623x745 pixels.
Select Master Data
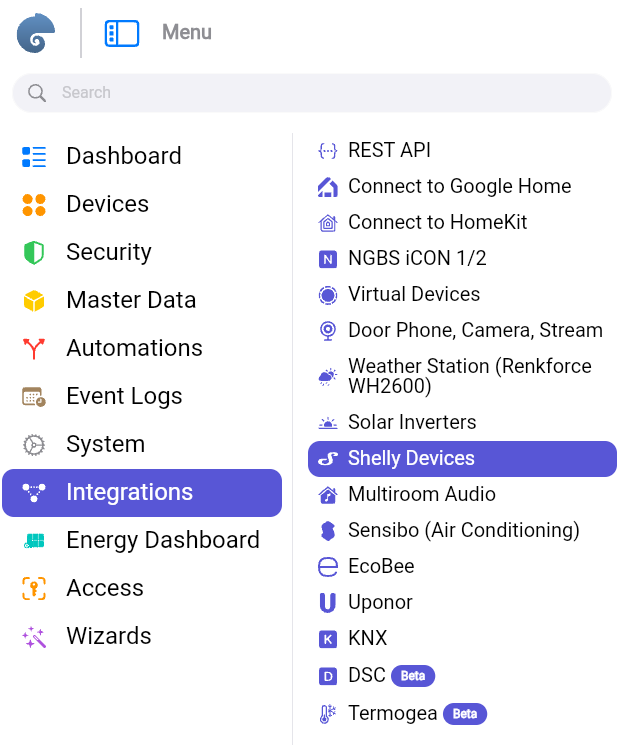130,300
